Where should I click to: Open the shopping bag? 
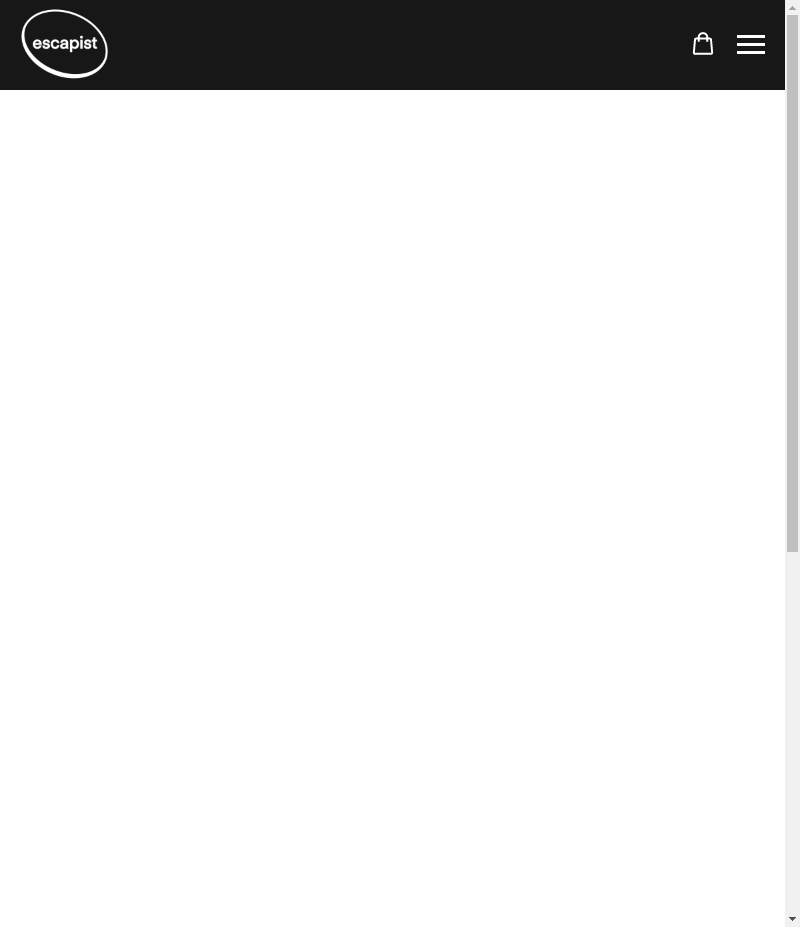703,44
